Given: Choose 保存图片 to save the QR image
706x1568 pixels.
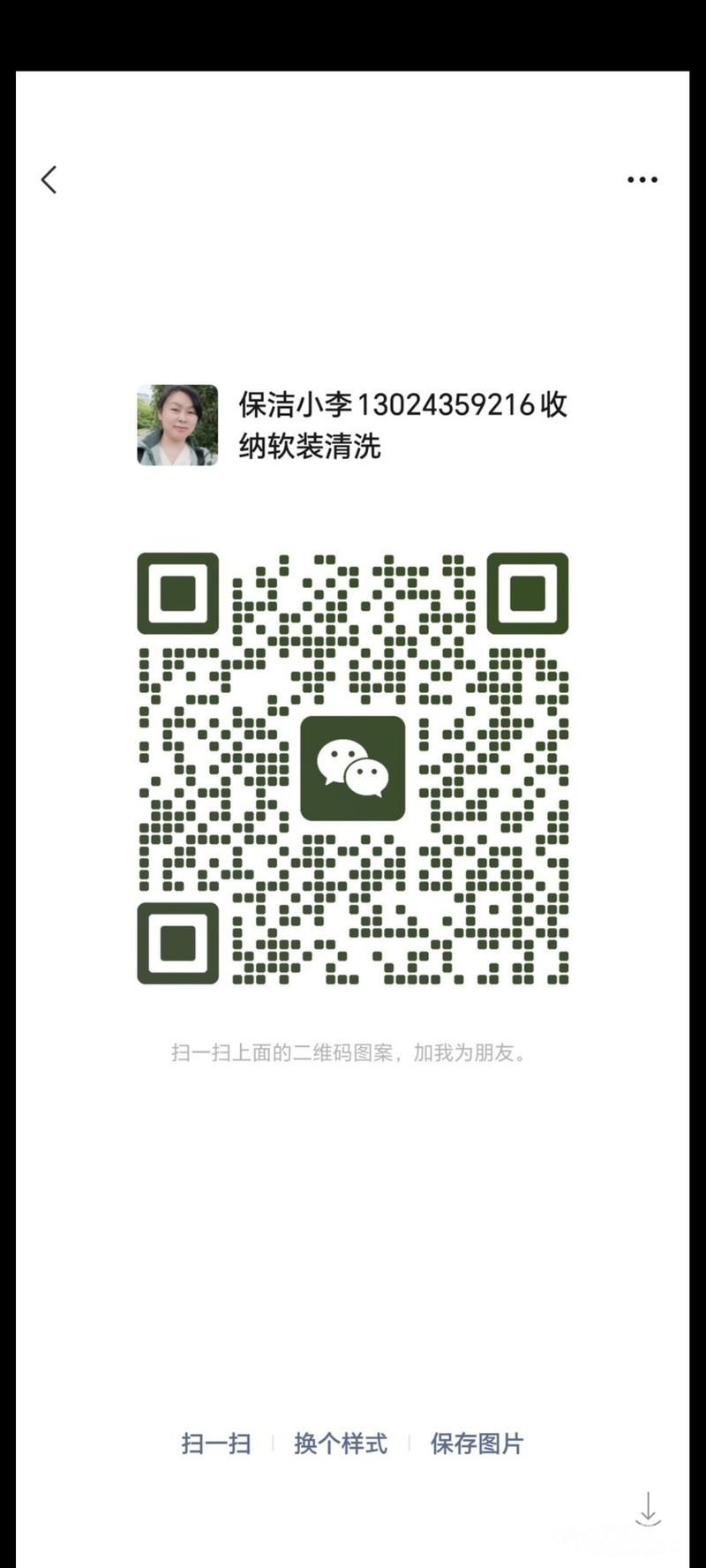Looking at the screenshot, I should (477, 1444).
